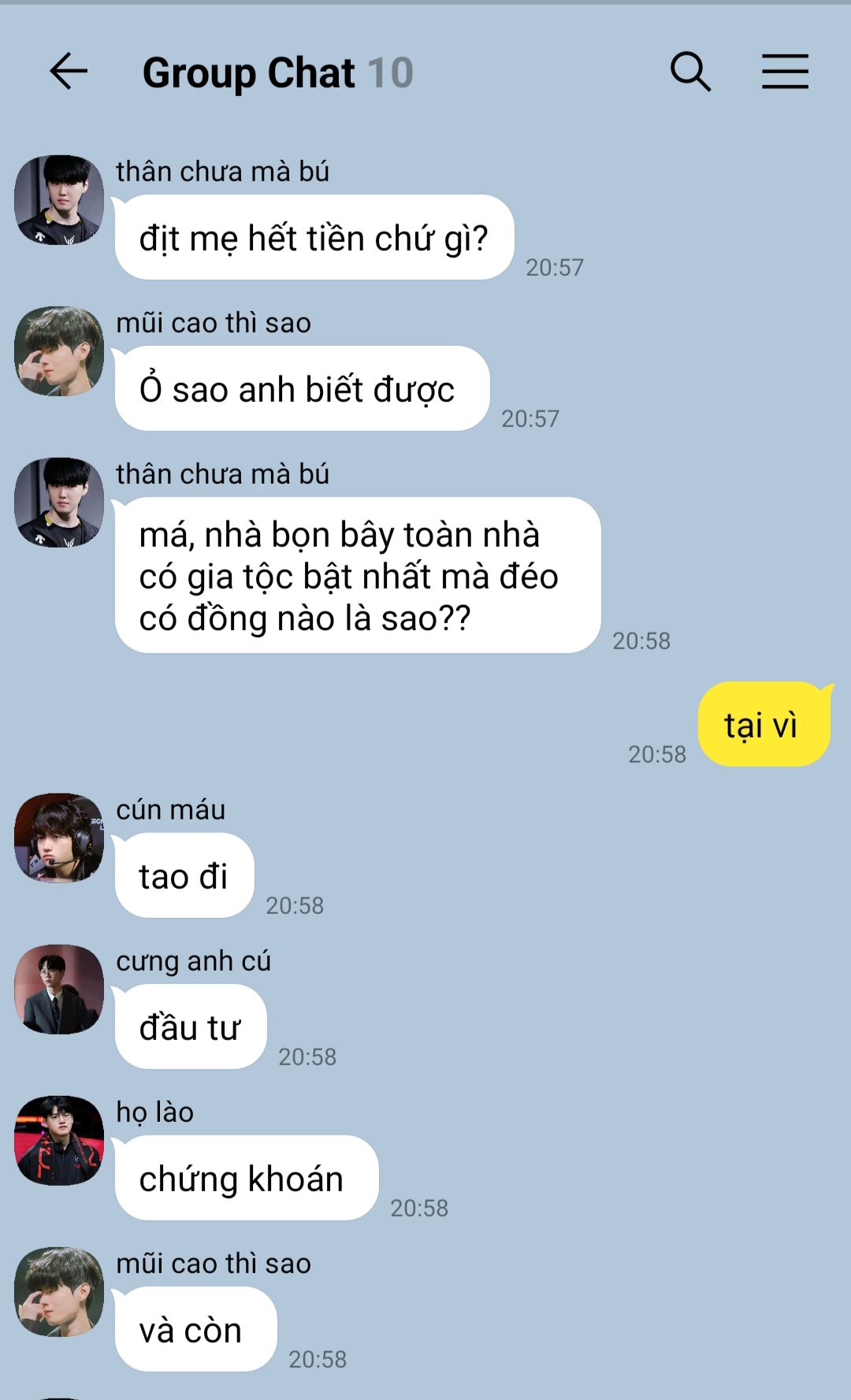View cưng anh cú's avatar
This screenshot has height=1400, width=851.
(x=59, y=989)
